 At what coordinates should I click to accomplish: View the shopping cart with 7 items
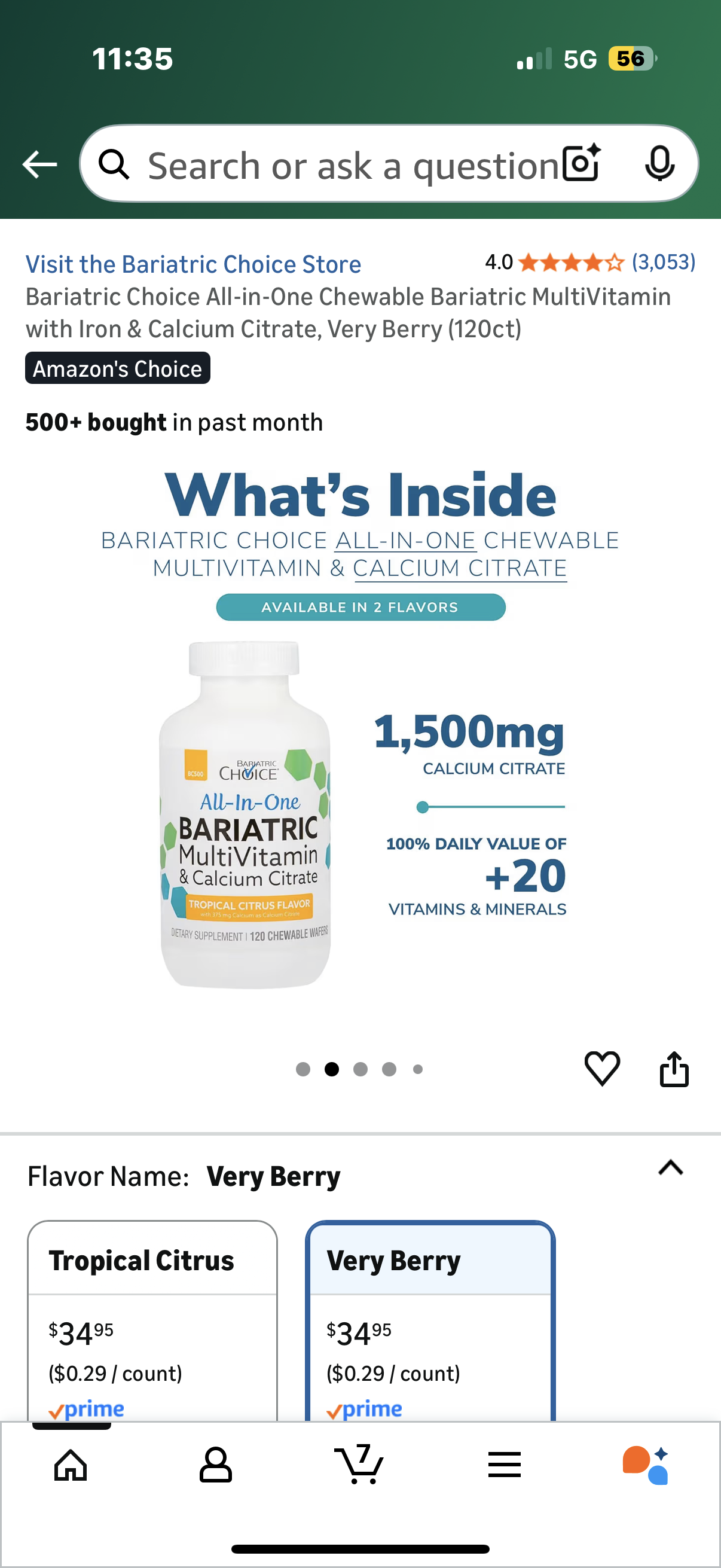point(360,1465)
